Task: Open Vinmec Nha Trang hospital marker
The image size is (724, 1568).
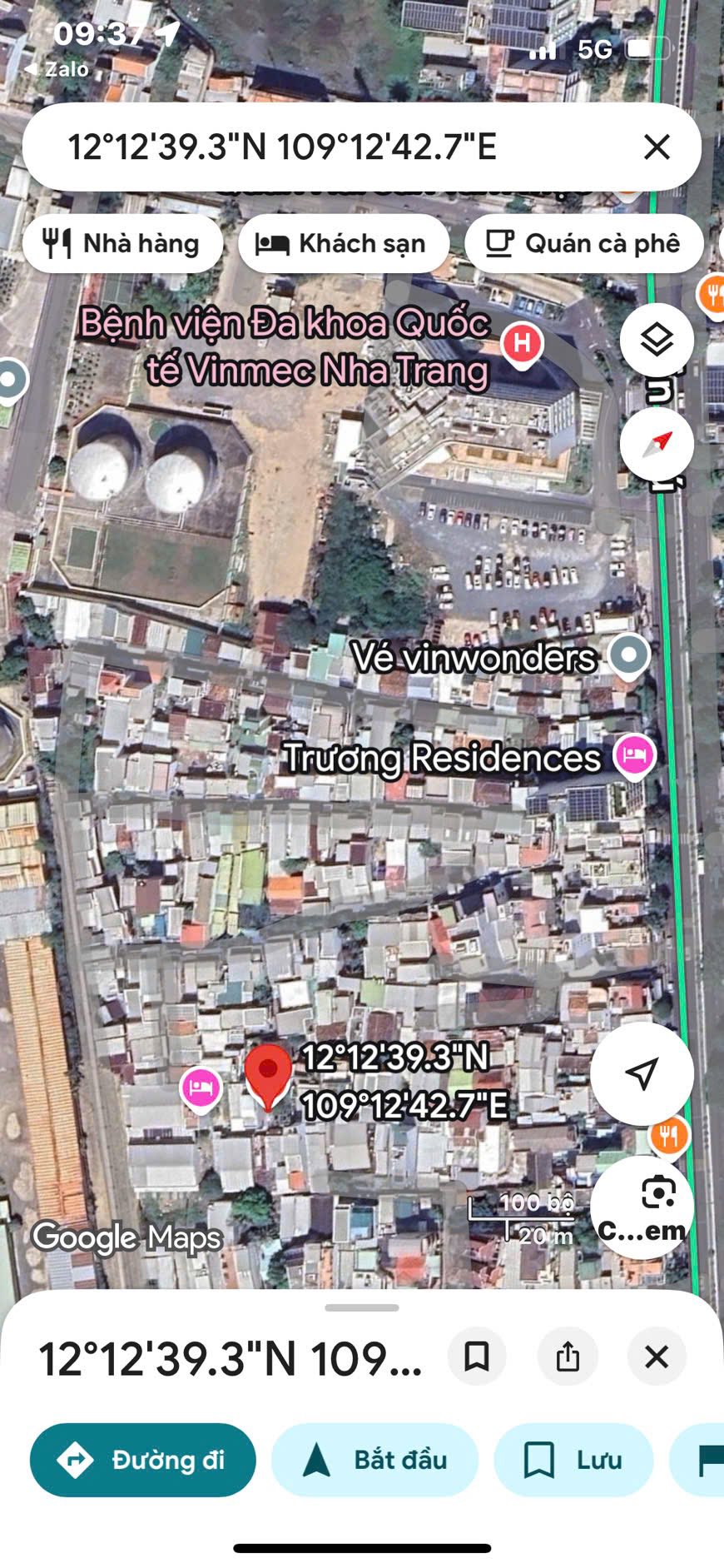Action: (x=522, y=344)
